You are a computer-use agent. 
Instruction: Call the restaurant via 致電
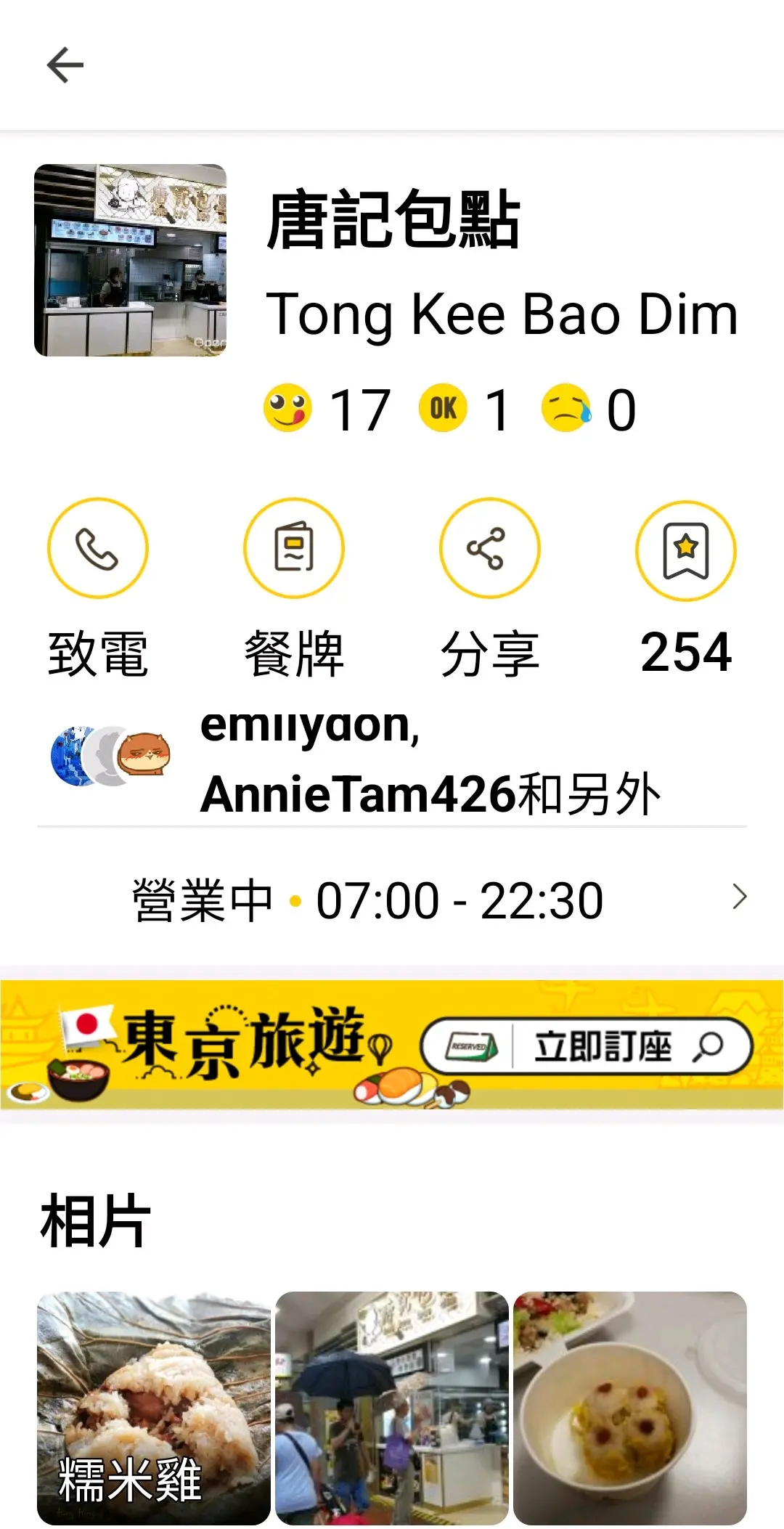pyautogui.click(x=98, y=548)
